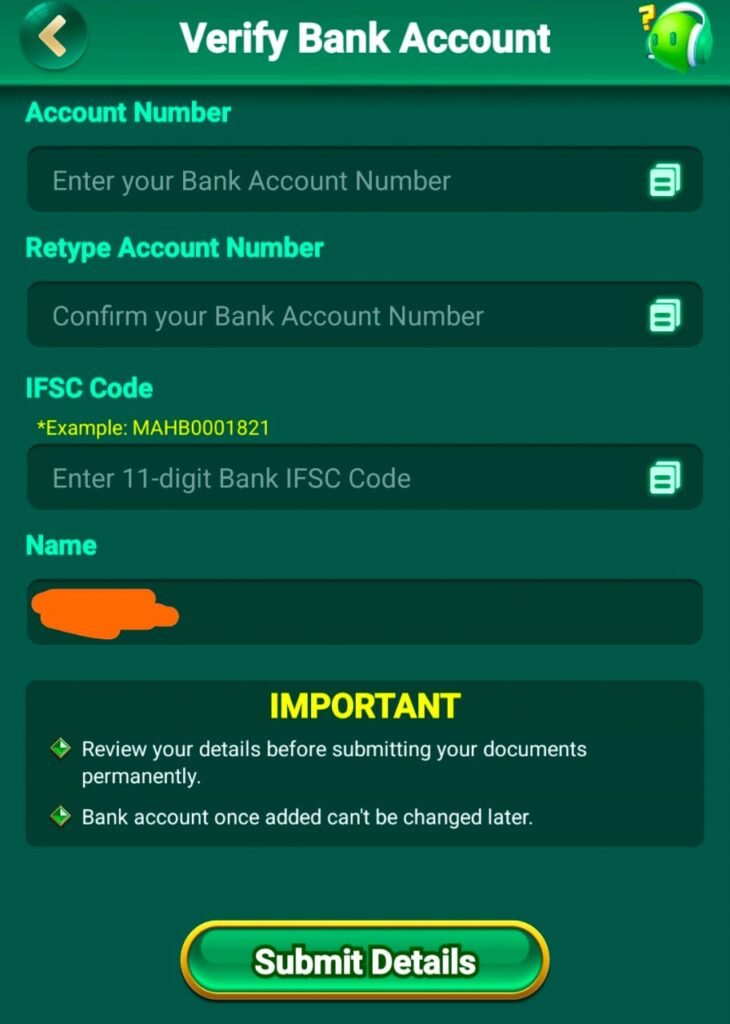Paste into the Retype Account Number field
The height and width of the screenshot is (1024, 730).
click(x=665, y=316)
